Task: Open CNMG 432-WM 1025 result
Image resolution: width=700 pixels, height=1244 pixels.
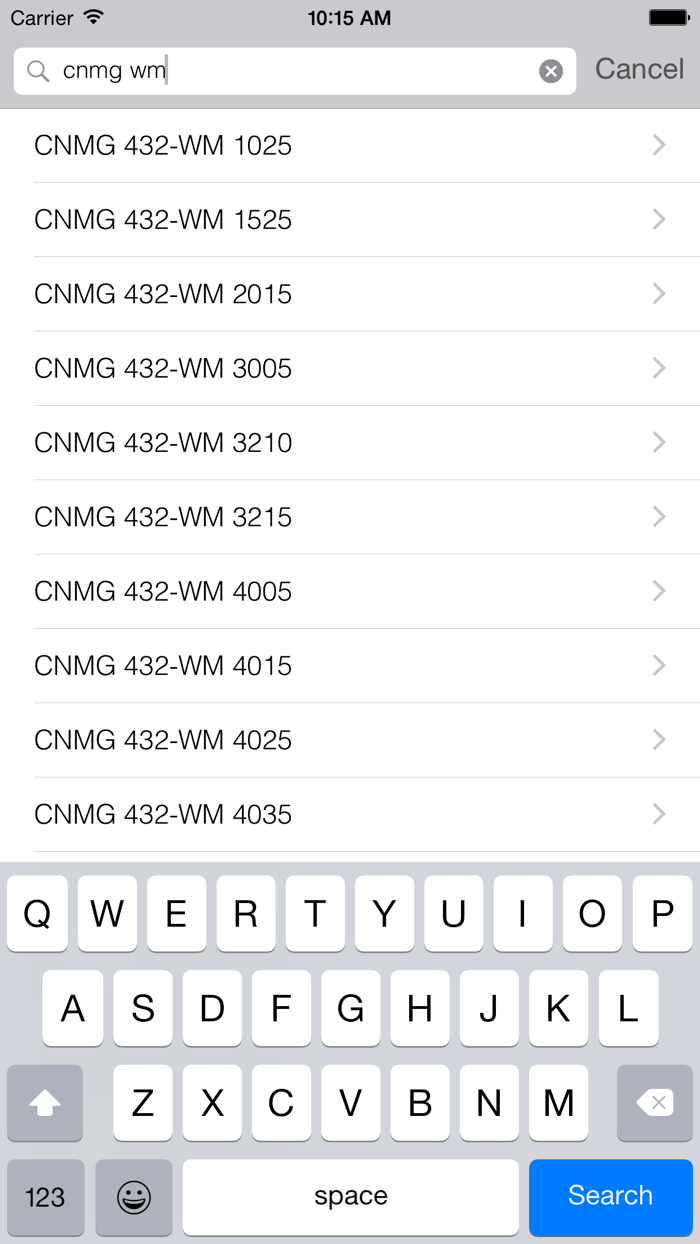Action: pos(350,146)
